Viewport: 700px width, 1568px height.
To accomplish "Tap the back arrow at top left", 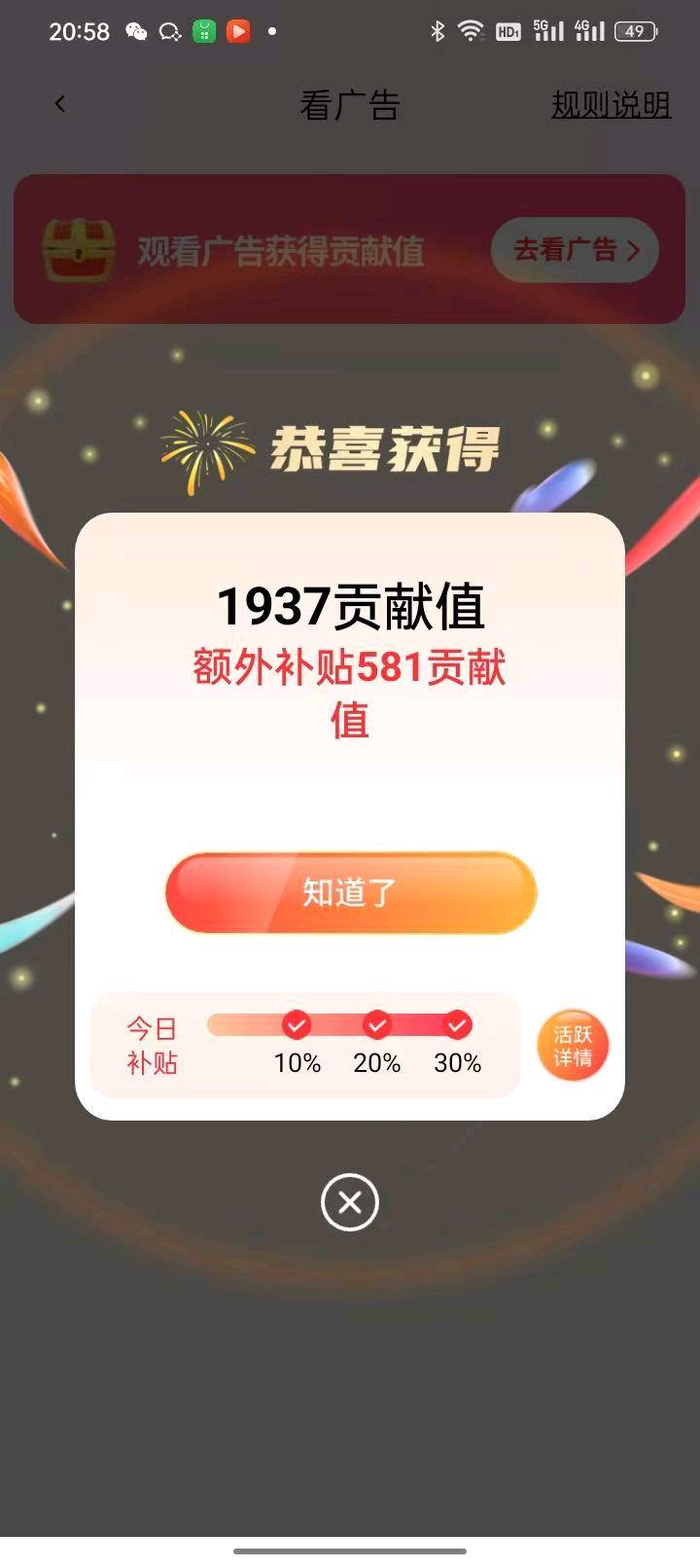I will pyautogui.click(x=60, y=102).
